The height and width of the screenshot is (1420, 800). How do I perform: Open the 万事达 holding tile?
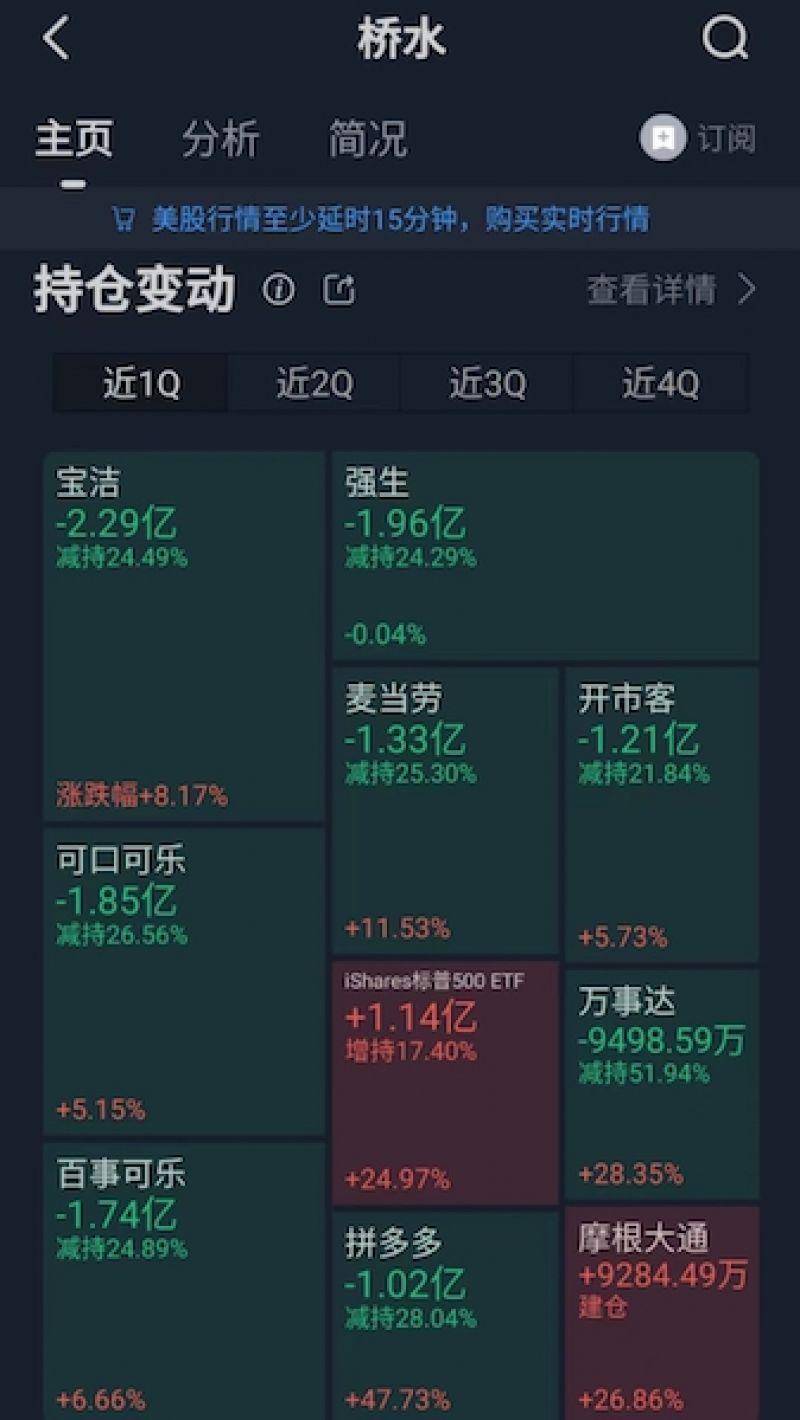661,1084
